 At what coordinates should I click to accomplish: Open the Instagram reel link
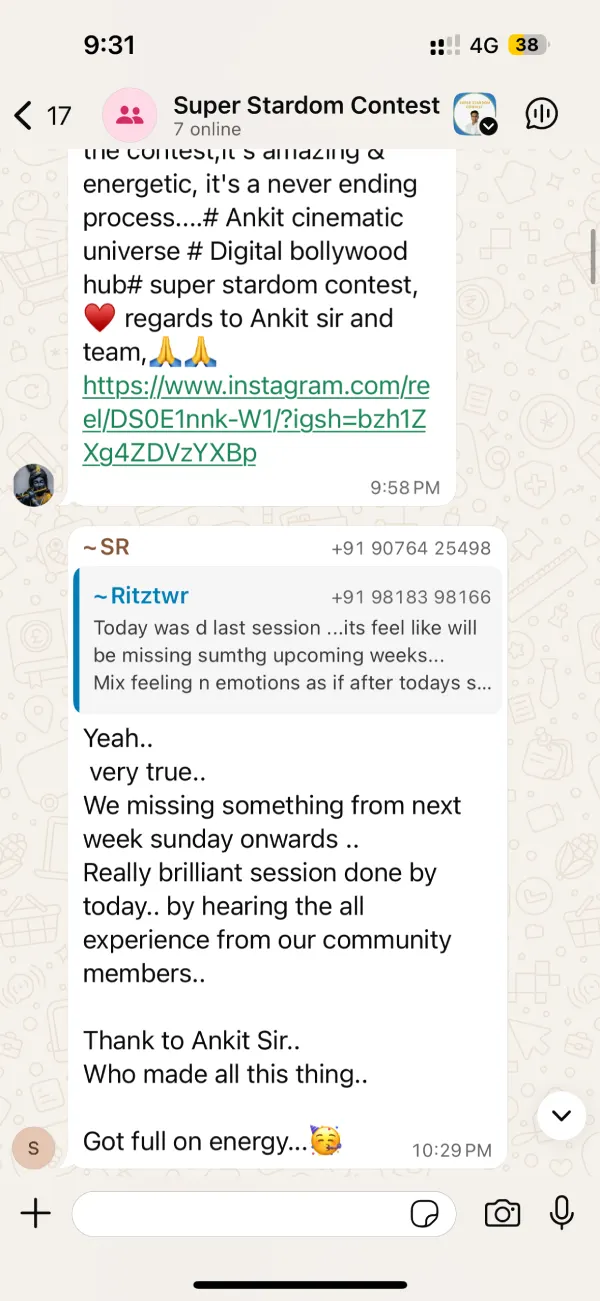(x=254, y=420)
